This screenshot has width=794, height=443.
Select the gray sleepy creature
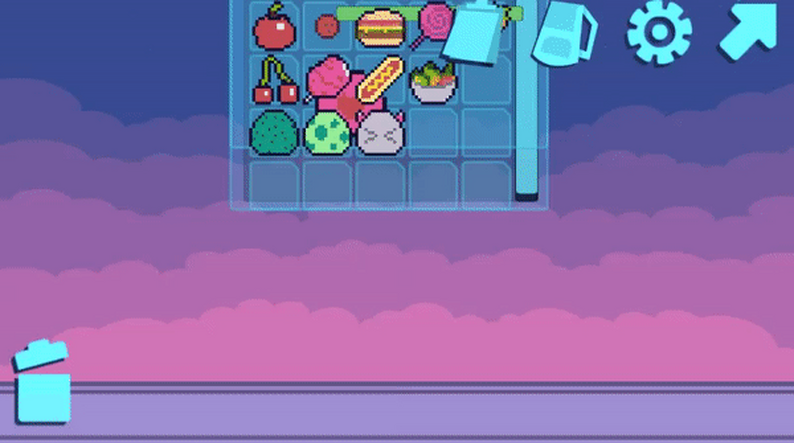[380, 134]
